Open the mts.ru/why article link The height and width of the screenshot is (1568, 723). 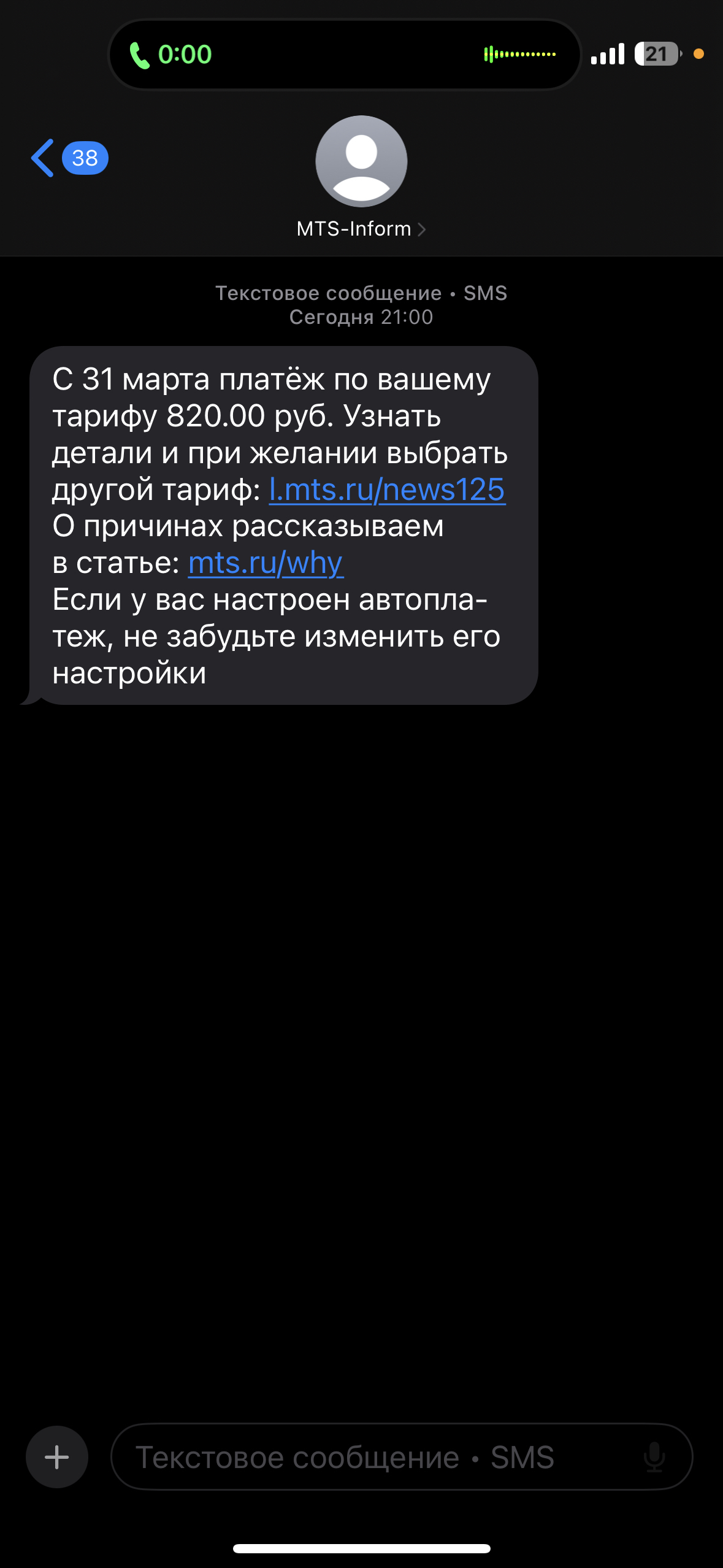(265, 563)
